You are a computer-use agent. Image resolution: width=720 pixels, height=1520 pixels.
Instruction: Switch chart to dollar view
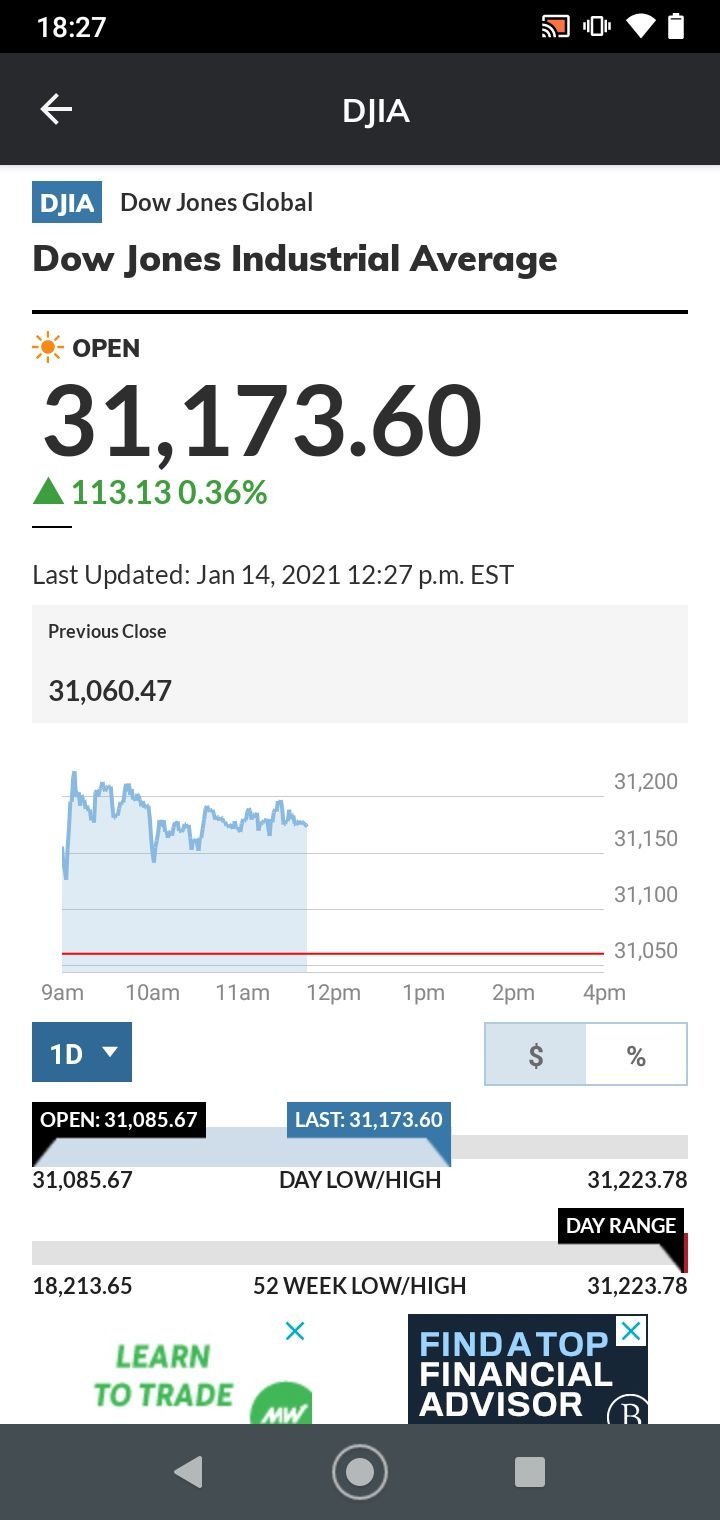click(x=536, y=1054)
